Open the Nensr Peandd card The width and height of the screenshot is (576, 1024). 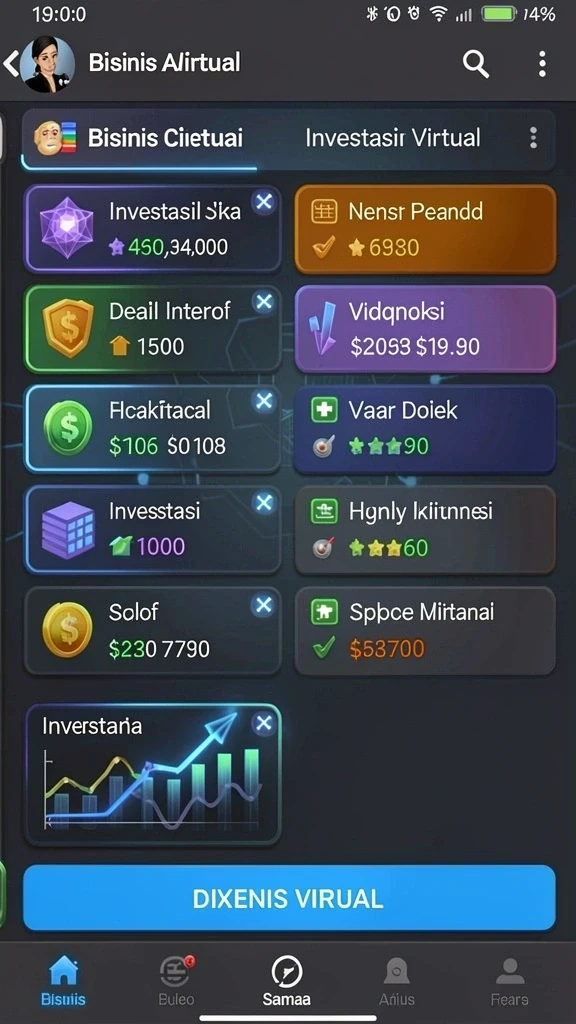(425, 229)
